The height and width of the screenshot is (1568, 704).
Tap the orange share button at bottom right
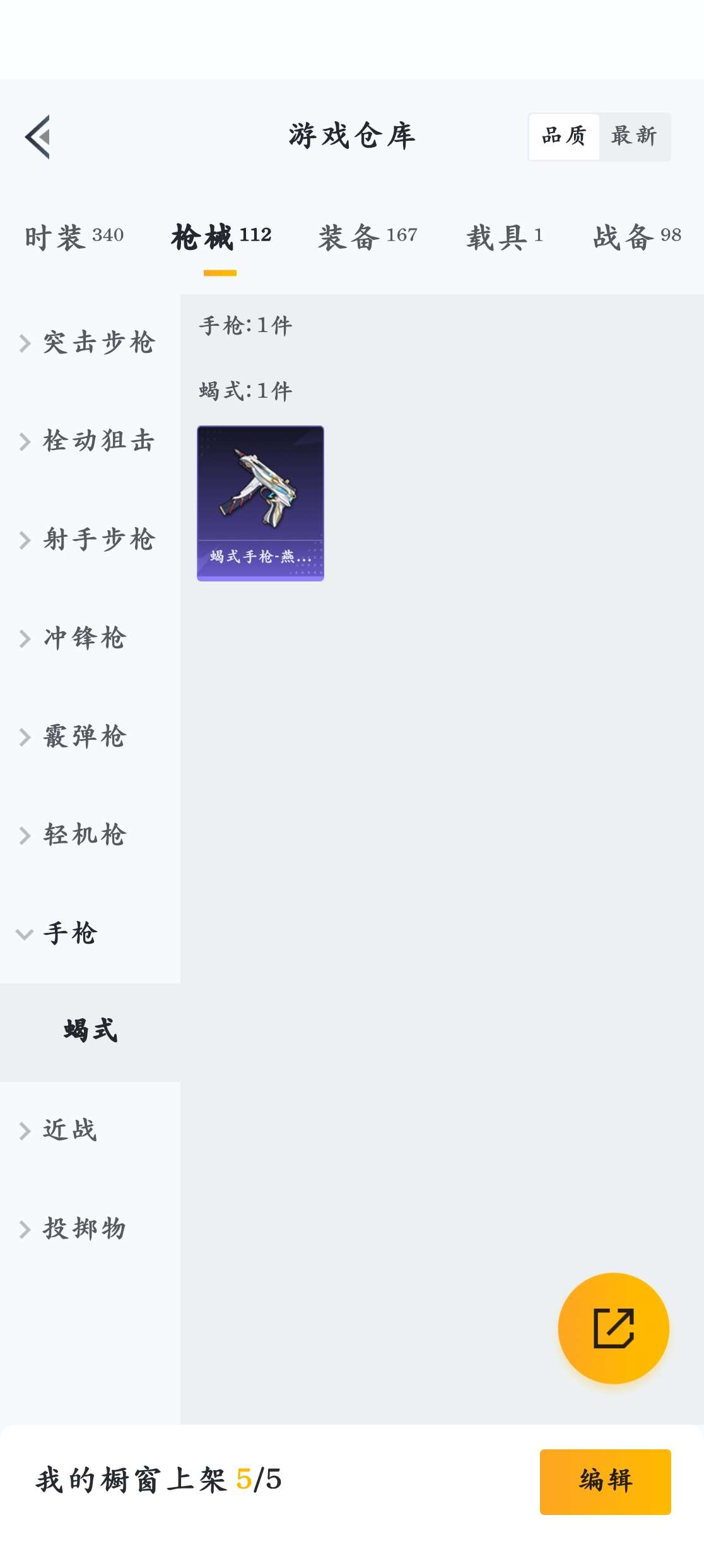tap(613, 1327)
